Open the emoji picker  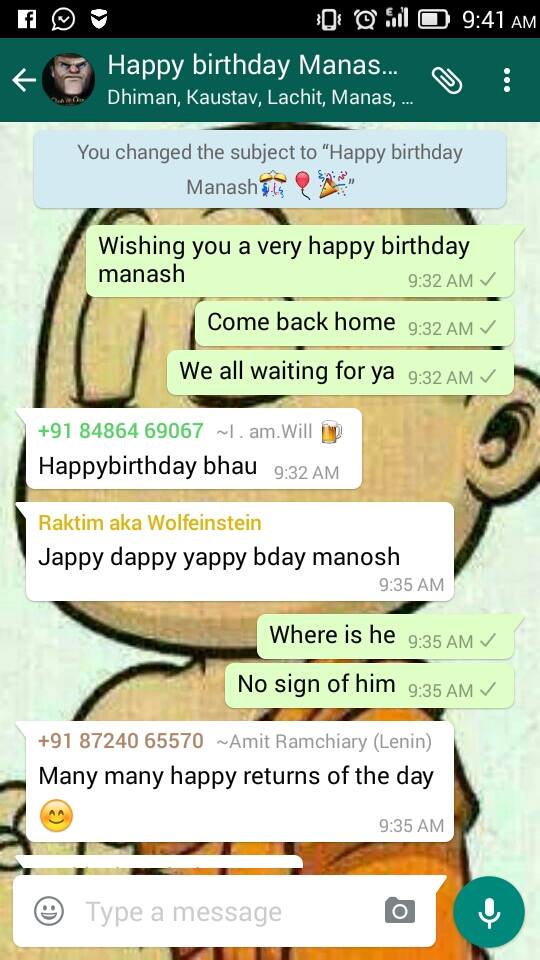coord(49,912)
